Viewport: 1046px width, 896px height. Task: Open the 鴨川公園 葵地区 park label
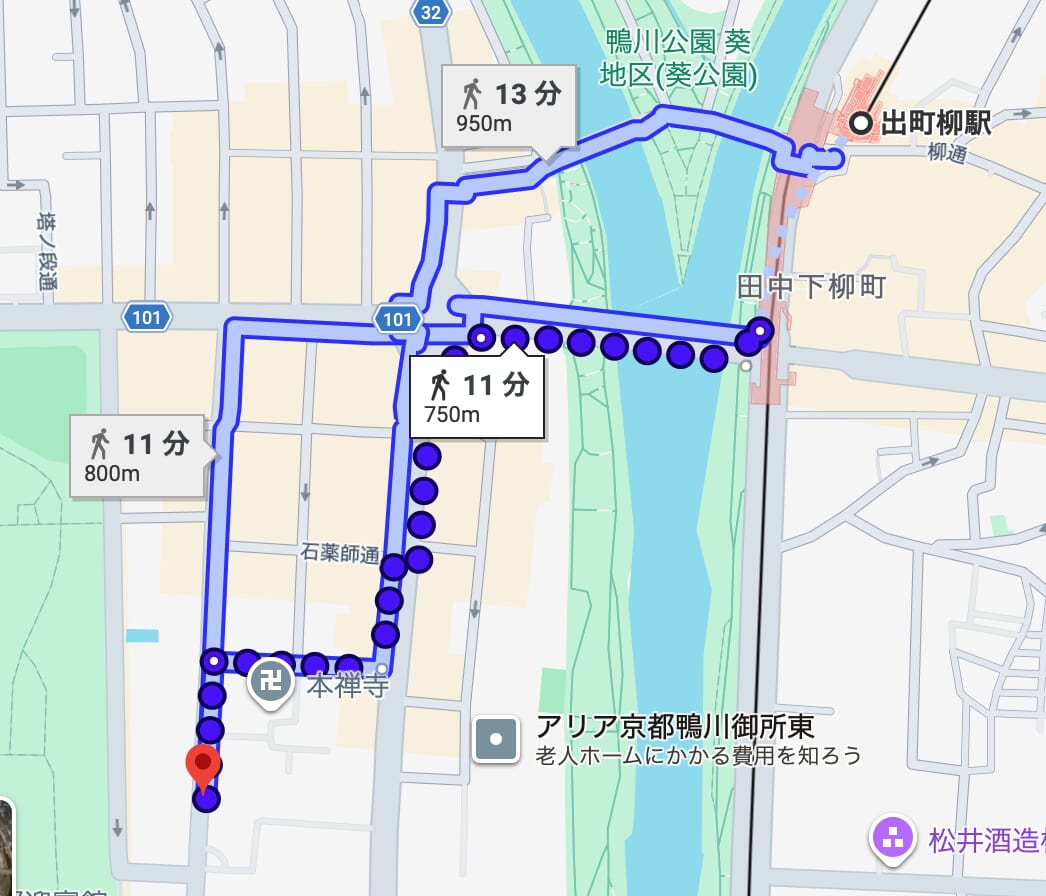pyautogui.click(x=678, y=57)
